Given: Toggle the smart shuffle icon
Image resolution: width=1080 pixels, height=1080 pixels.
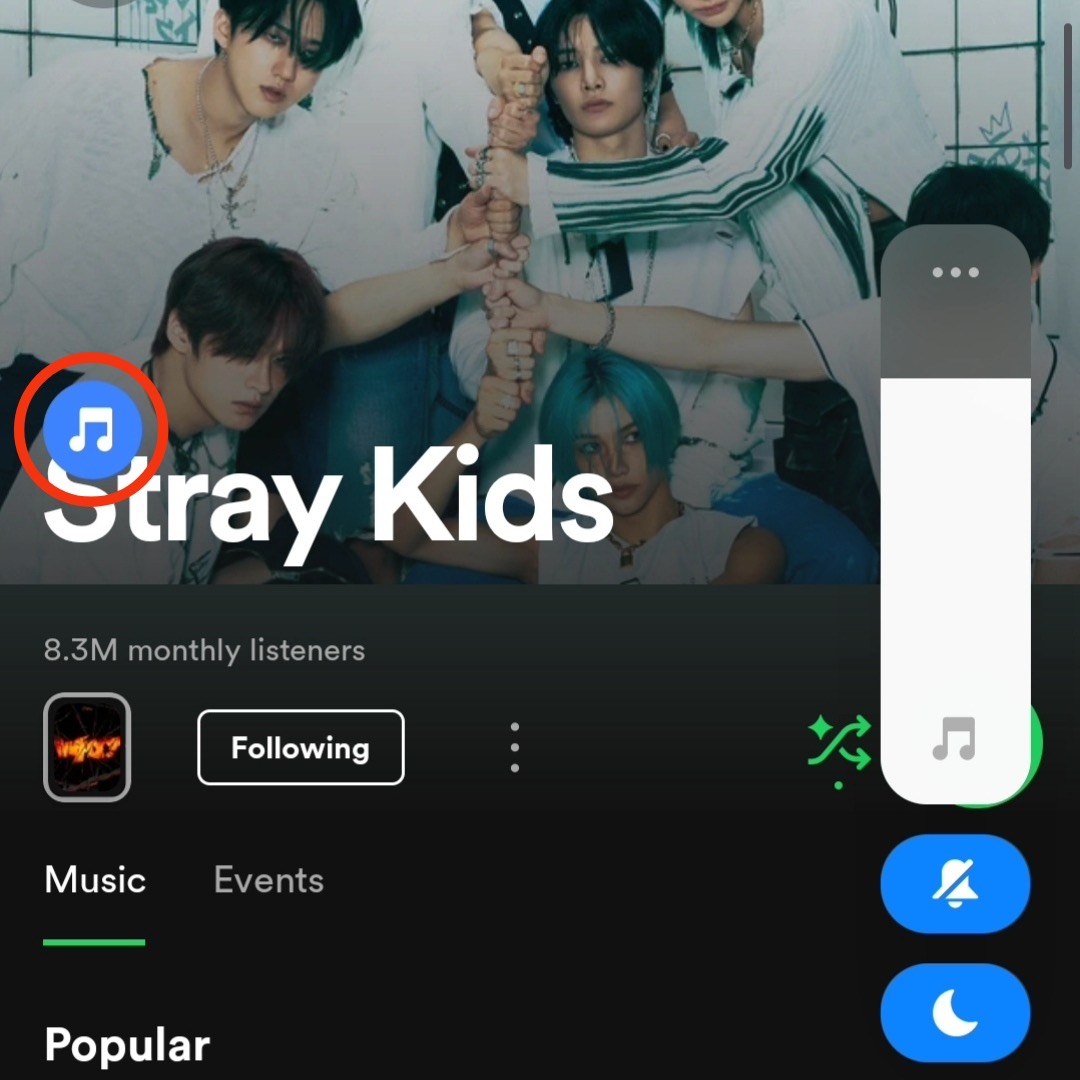Looking at the screenshot, I should point(839,747).
